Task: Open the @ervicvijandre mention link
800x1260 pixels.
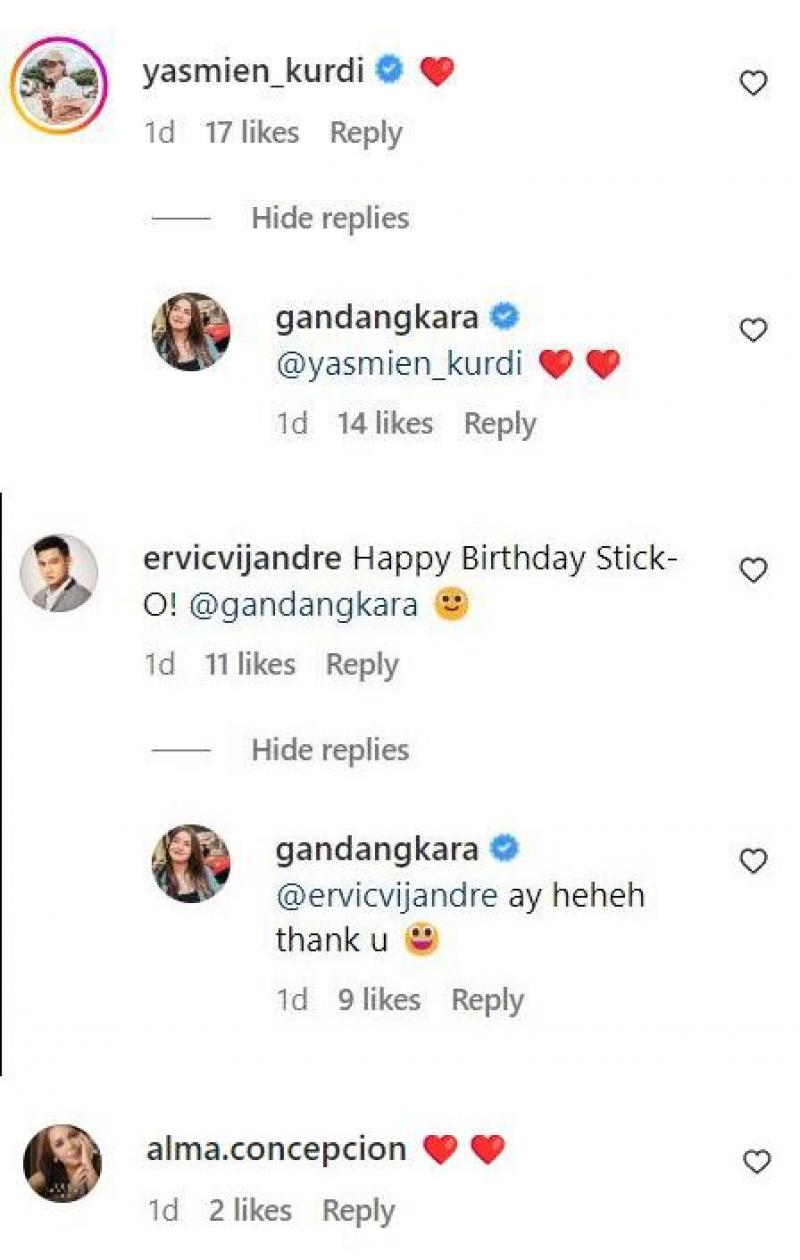Action: pos(385,895)
